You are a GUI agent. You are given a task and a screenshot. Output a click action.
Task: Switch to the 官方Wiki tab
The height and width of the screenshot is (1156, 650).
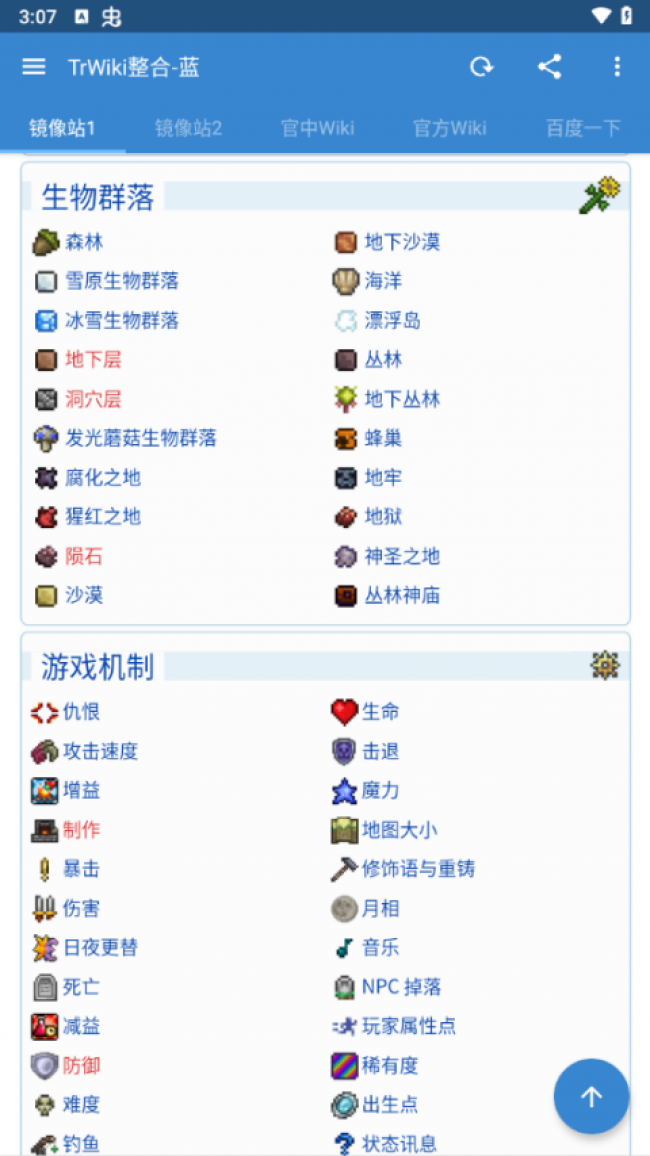[449, 128]
